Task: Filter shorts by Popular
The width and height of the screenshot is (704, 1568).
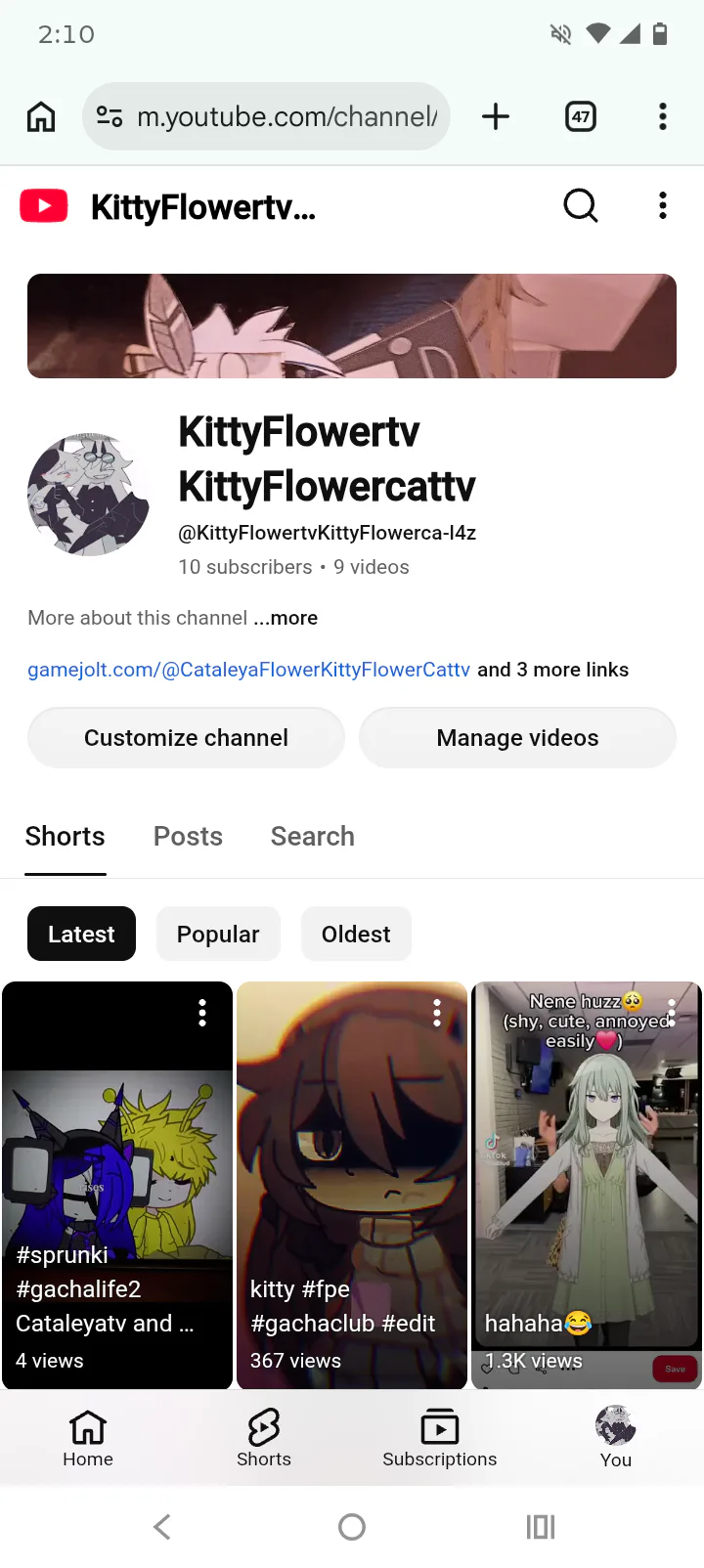Action: click(218, 935)
